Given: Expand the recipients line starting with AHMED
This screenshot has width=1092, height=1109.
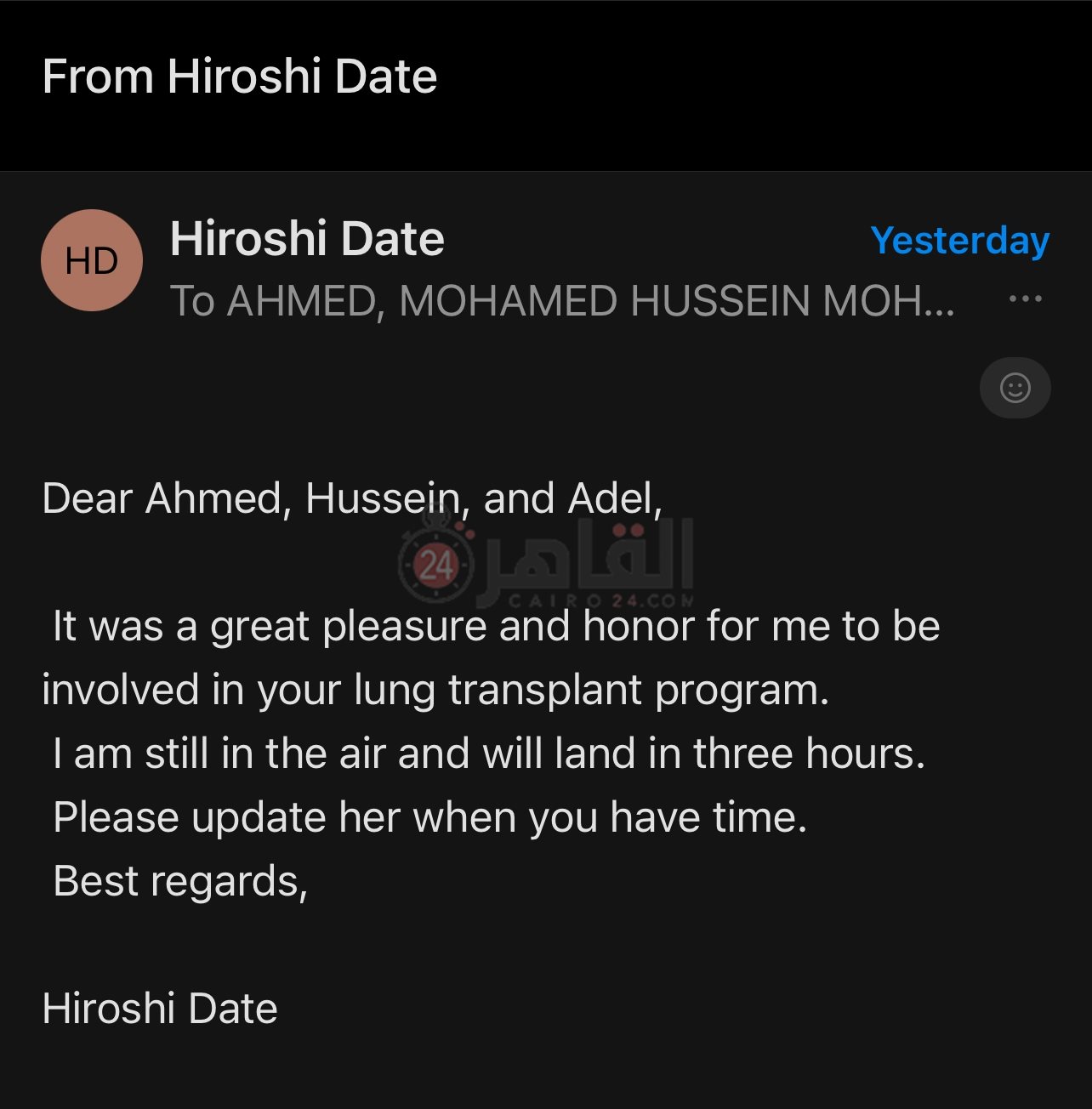Looking at the screenshot, I should point(561,301).
